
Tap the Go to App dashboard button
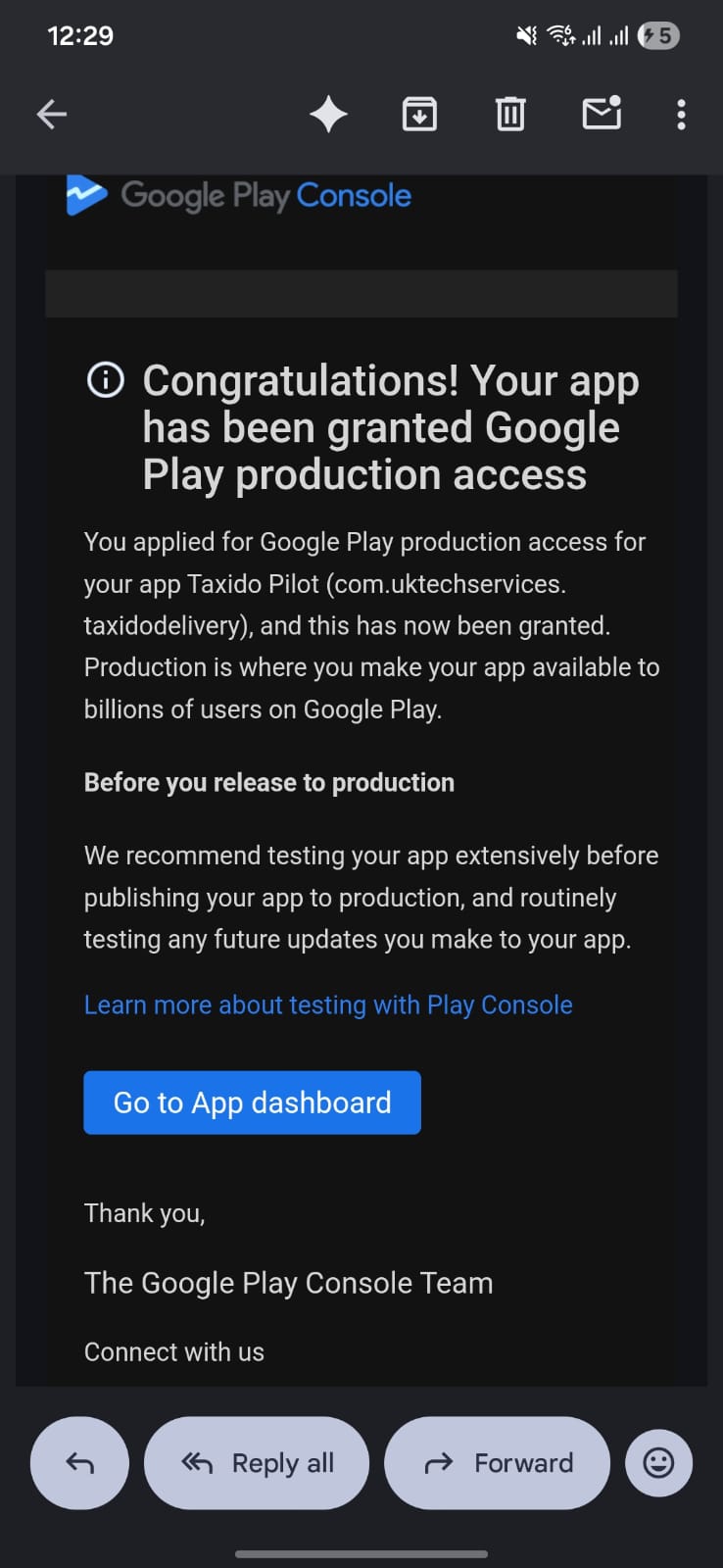click(x=252, y=1102)
